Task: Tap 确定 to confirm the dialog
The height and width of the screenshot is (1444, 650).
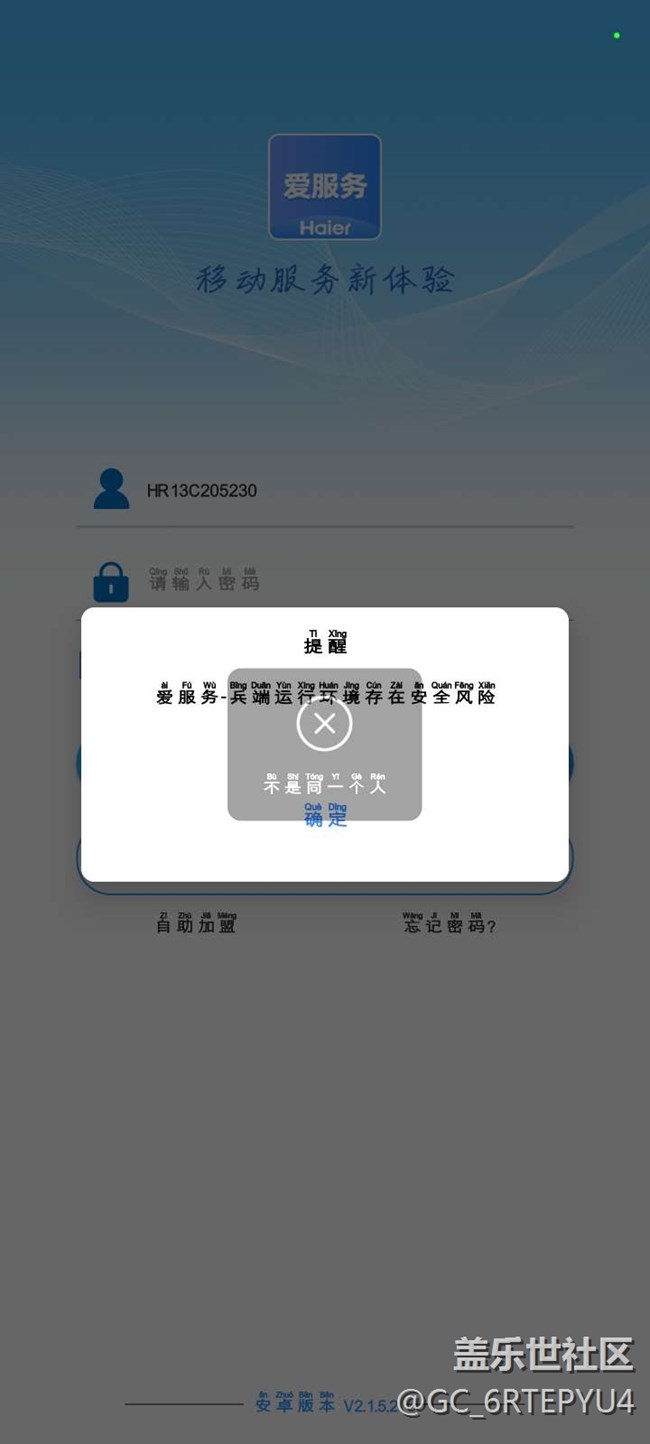Action: pyautogui.click(x=325, y=815)
